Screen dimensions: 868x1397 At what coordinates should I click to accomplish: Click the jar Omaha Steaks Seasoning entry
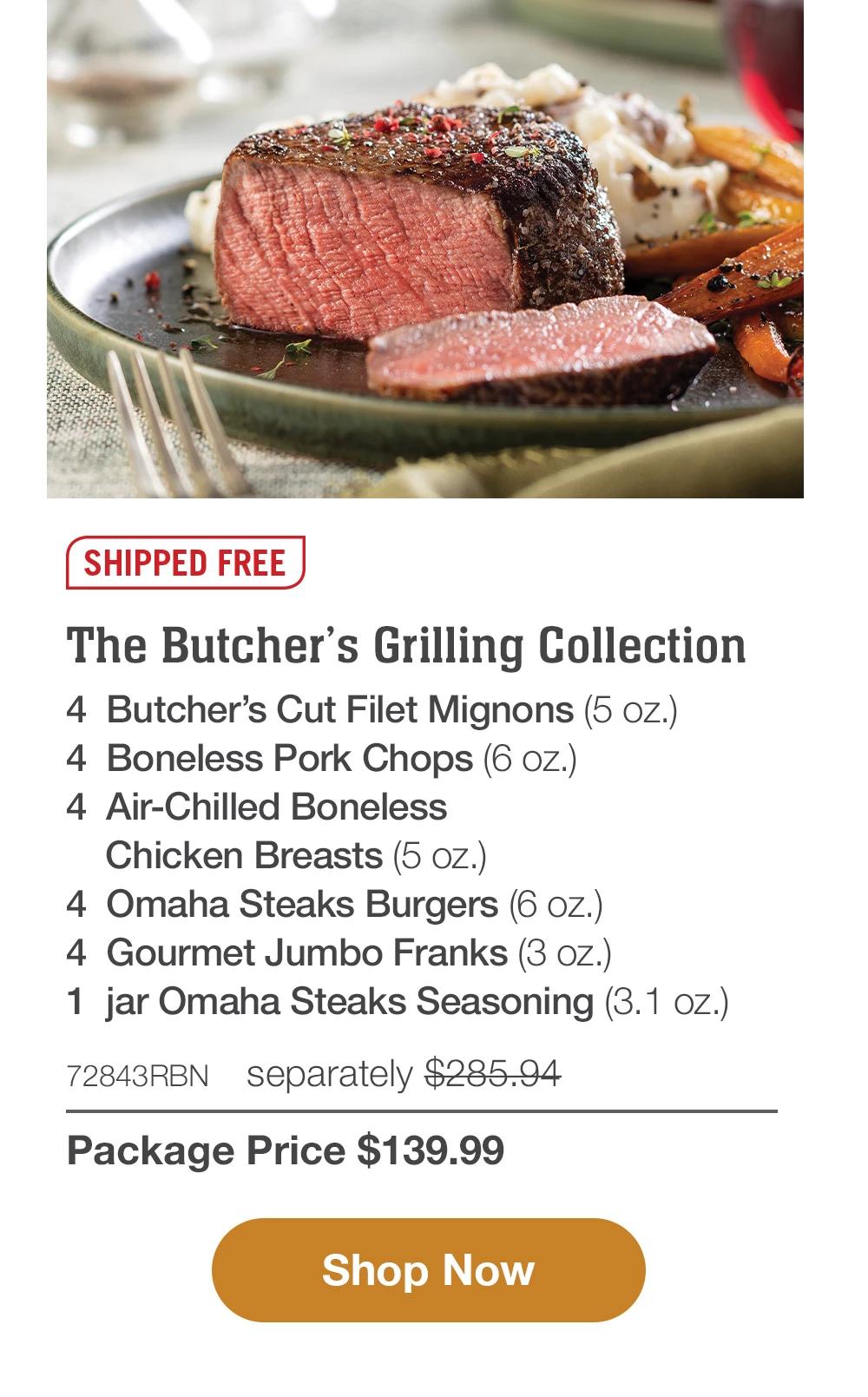click(399, 1003)
